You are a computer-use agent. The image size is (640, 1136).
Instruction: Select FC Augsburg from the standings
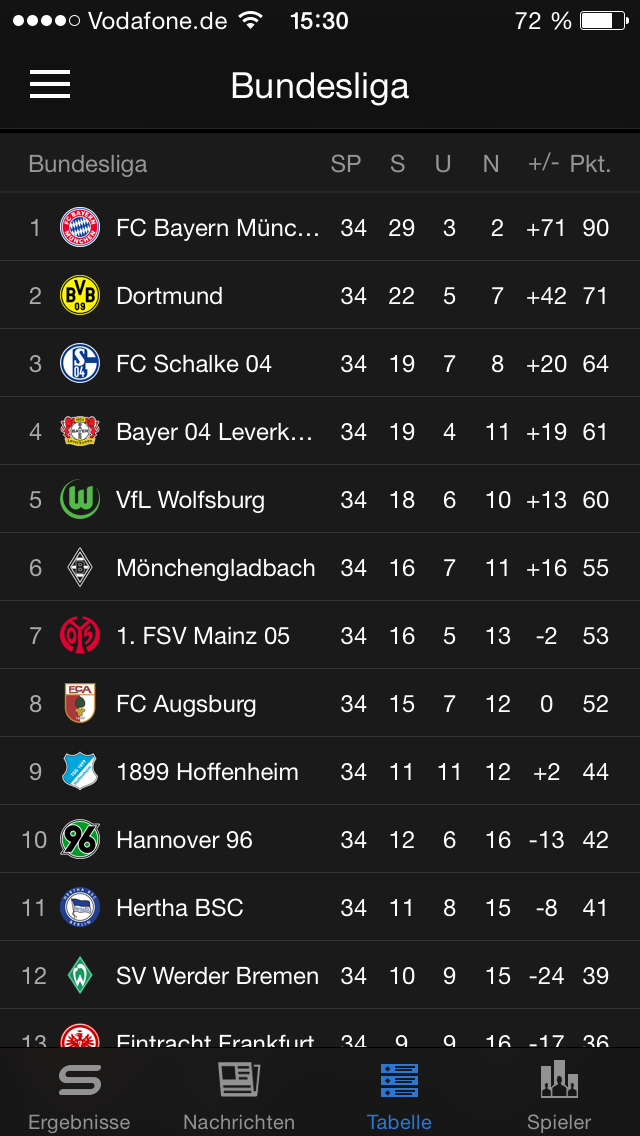(320, 703)
